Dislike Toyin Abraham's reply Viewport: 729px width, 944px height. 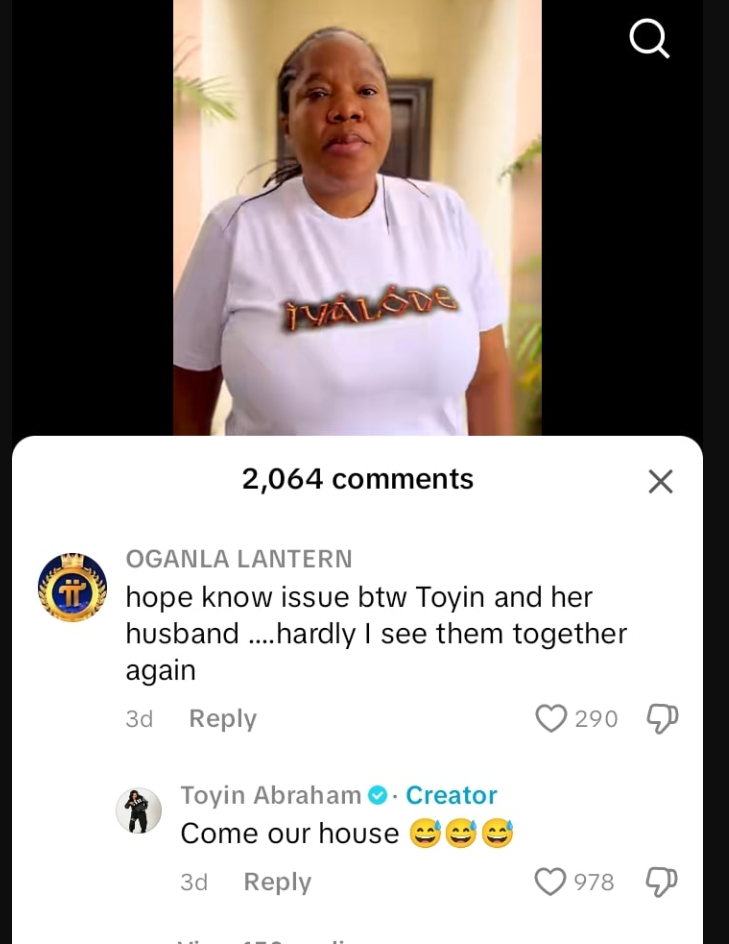click(x=662, y=880)
